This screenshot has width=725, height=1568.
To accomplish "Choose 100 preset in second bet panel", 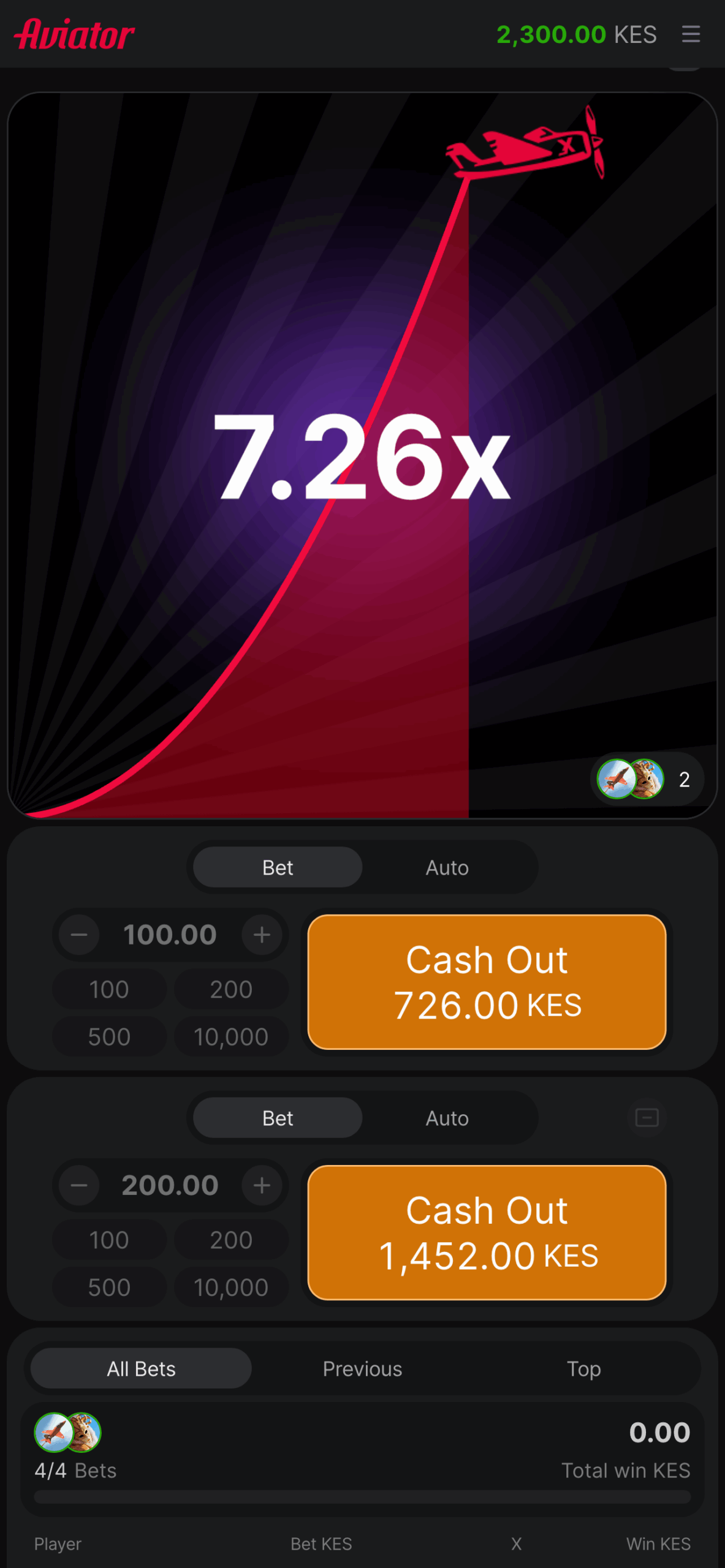I will click(x=109, y=1240).
